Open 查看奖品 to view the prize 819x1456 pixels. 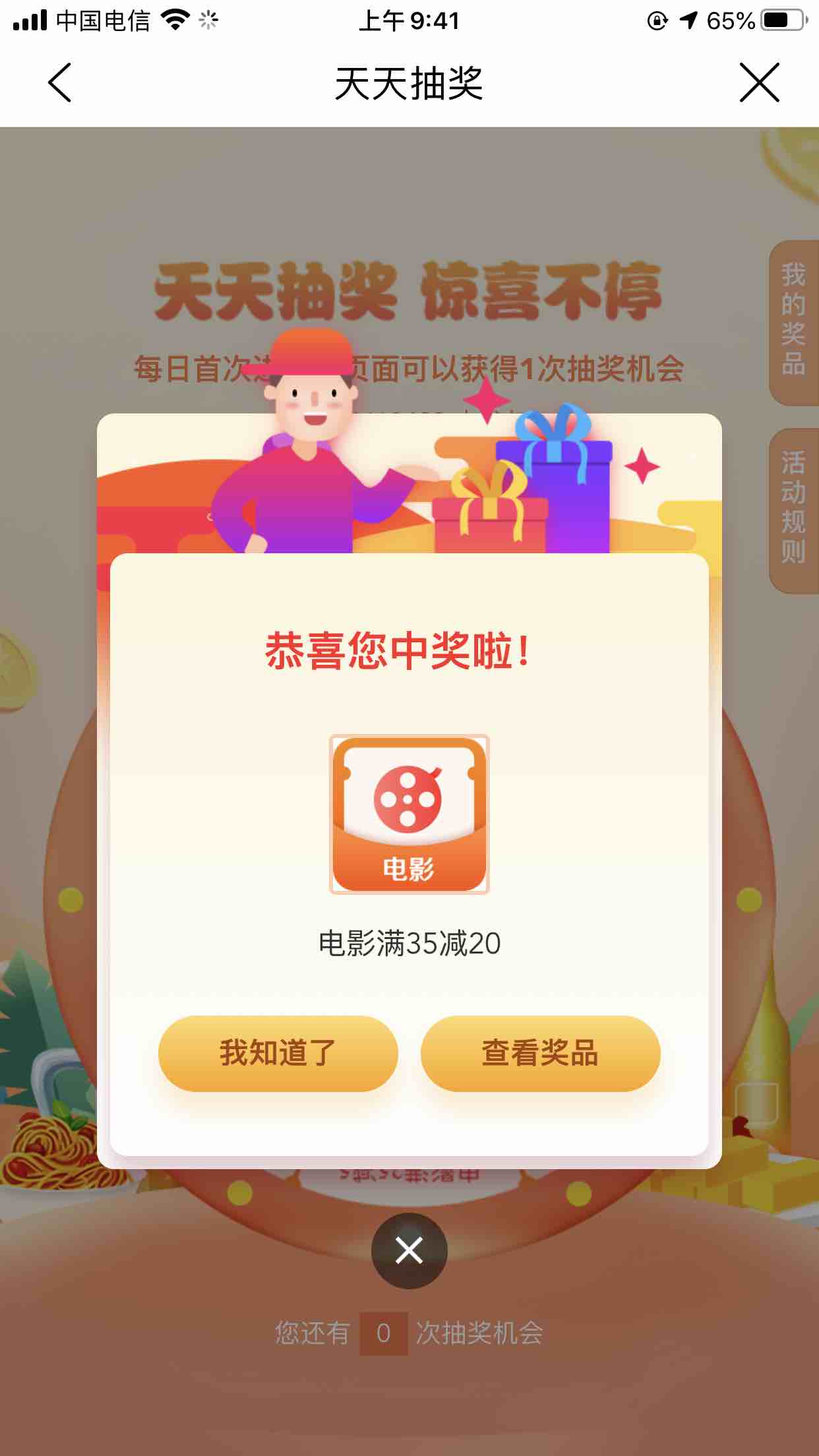point(540,1053)
